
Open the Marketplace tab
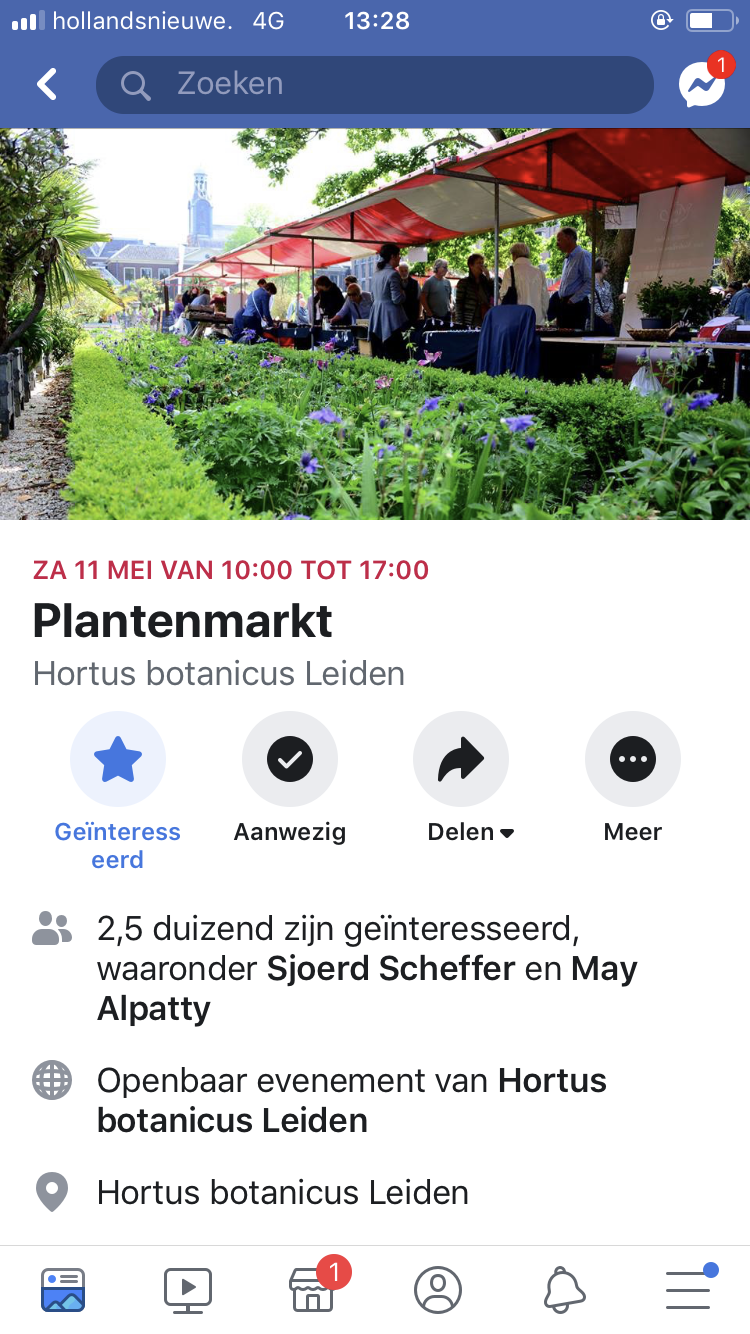point(312,1290)
